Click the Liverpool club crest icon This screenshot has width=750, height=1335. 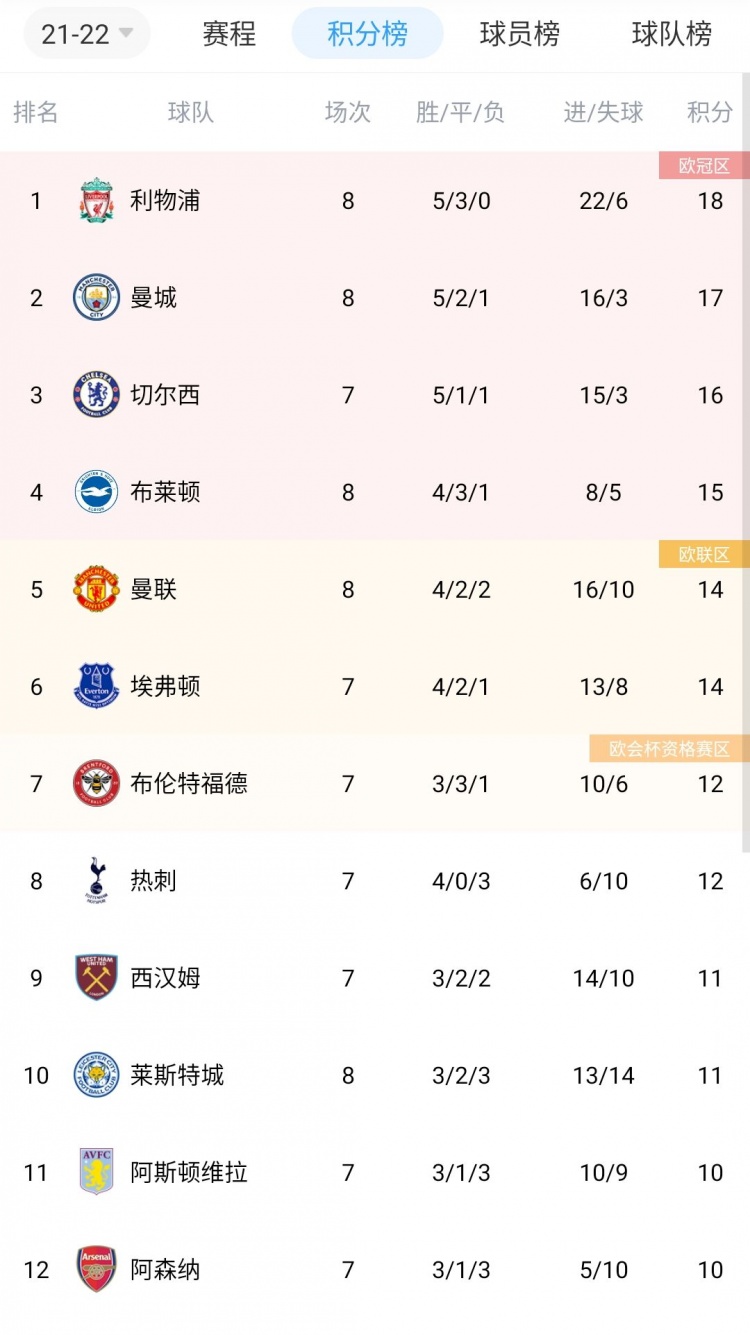[x=95, y=200]
